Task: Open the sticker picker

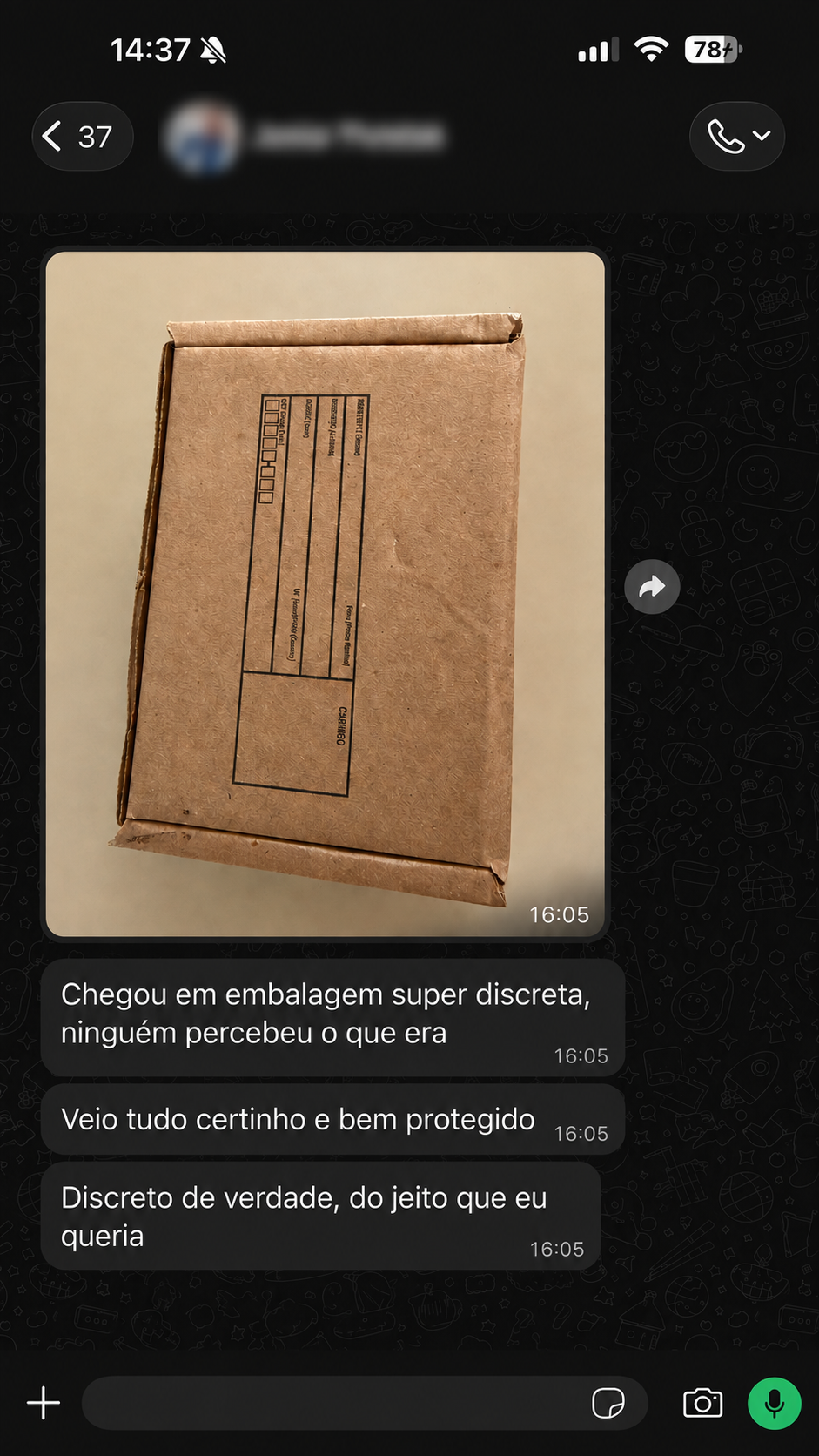Action: pos(608,1403)
